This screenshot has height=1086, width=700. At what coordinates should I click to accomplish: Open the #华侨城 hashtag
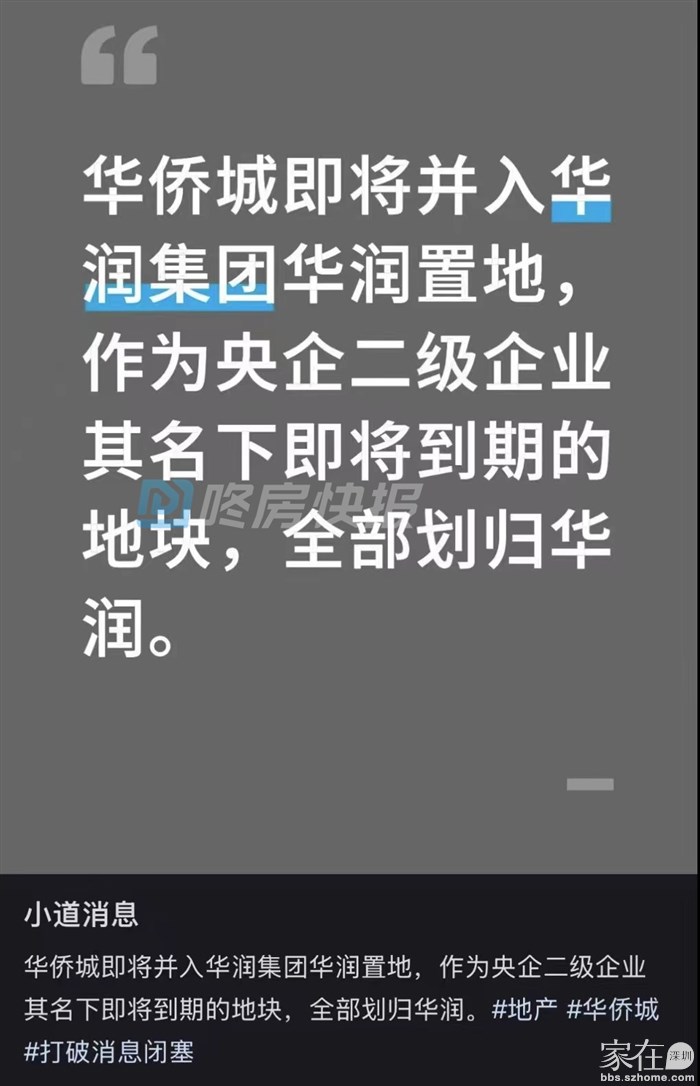612,1009
